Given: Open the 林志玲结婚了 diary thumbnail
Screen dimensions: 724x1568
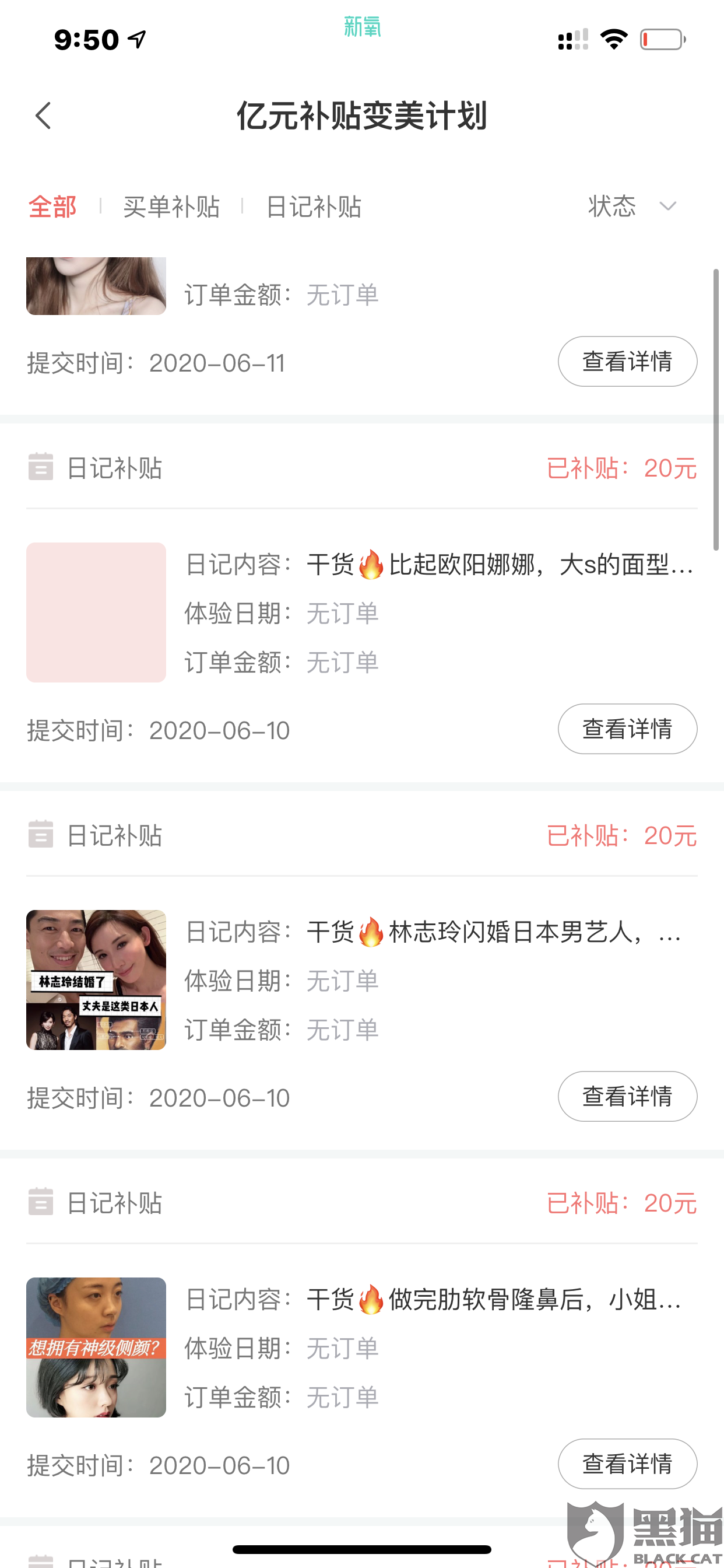Looking at the screenshot, I should tap(96, 979).
